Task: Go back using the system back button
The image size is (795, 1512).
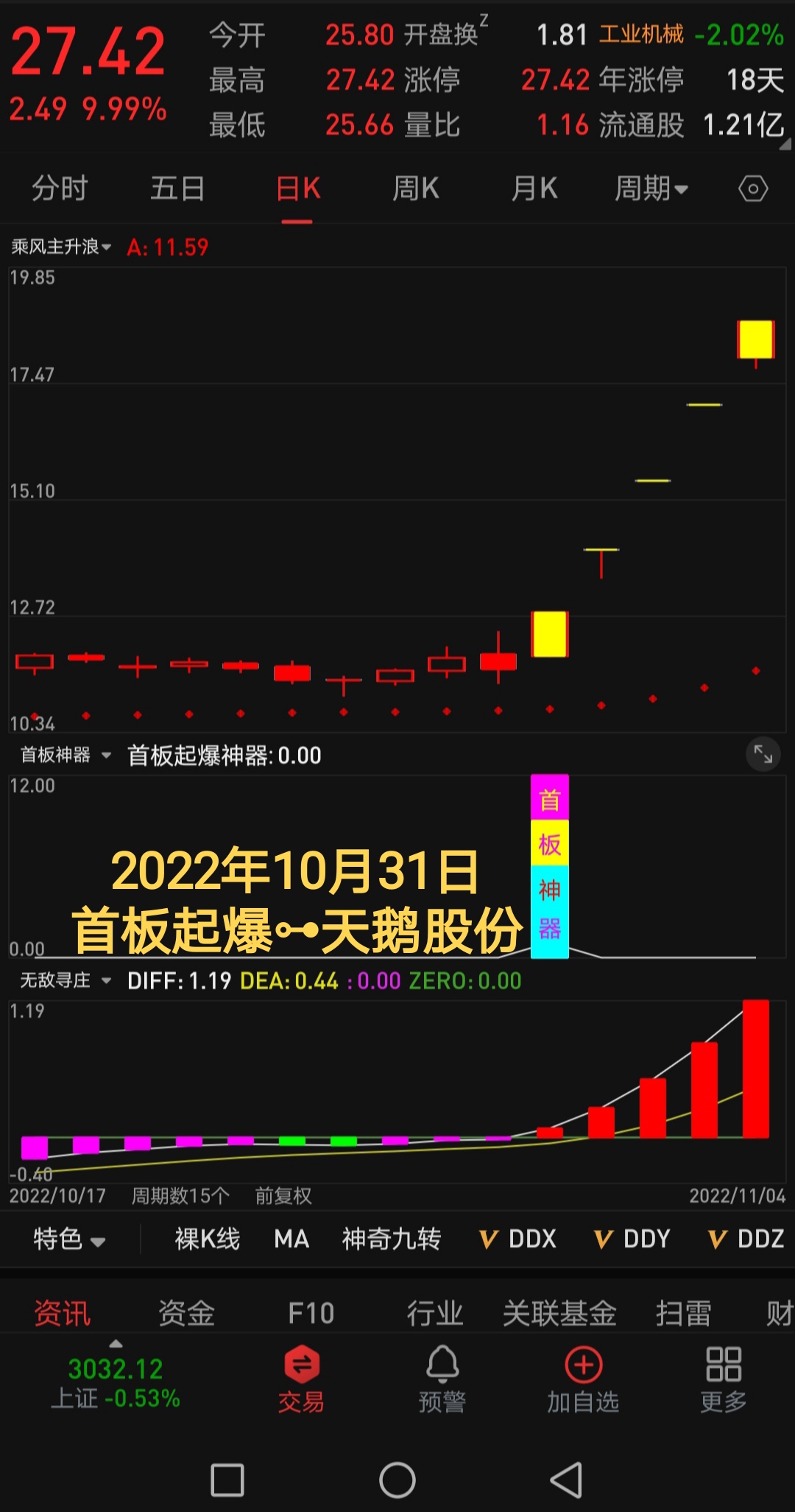Action: coord(566,1480)
